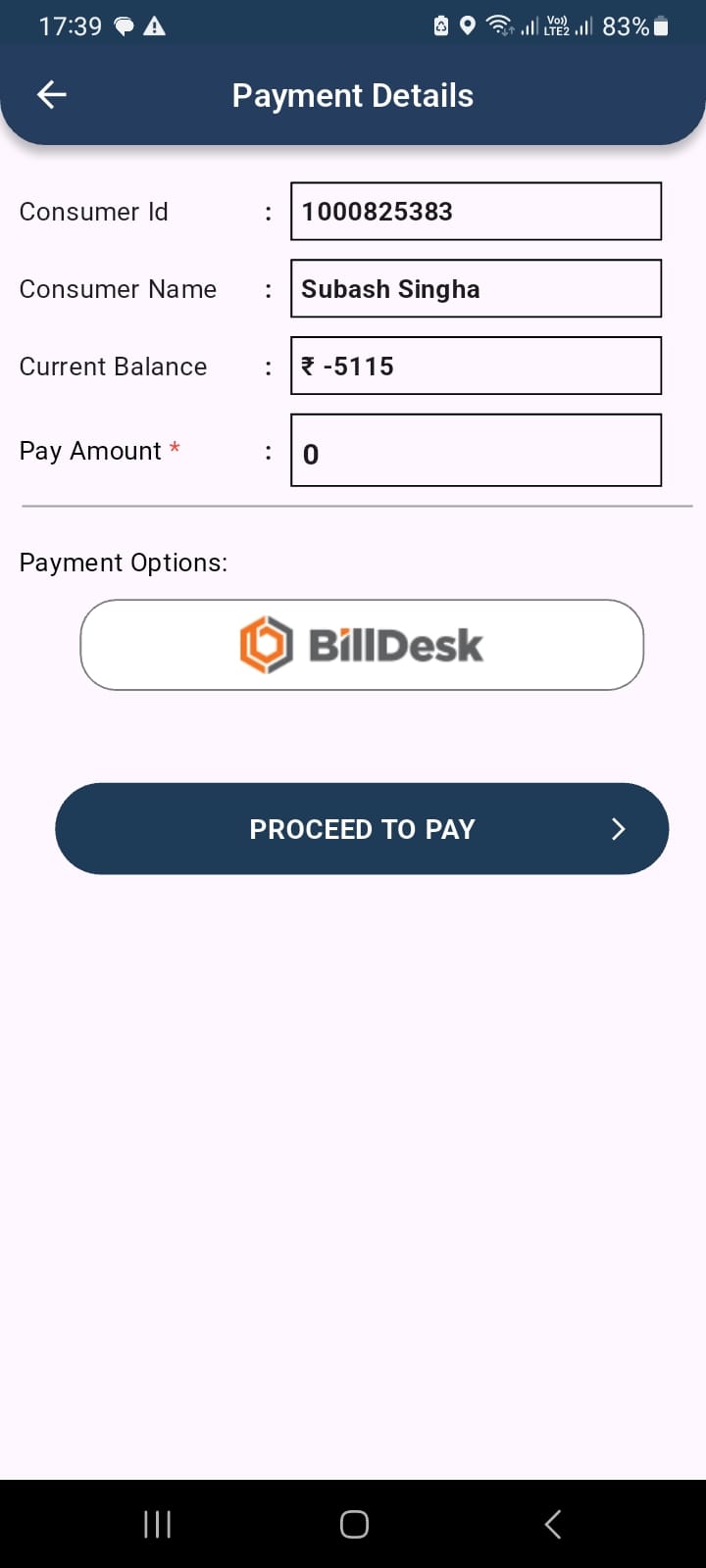The image size is (706, 1568).
Task: Tap the Current Balance field
Action: pos(477,366)
